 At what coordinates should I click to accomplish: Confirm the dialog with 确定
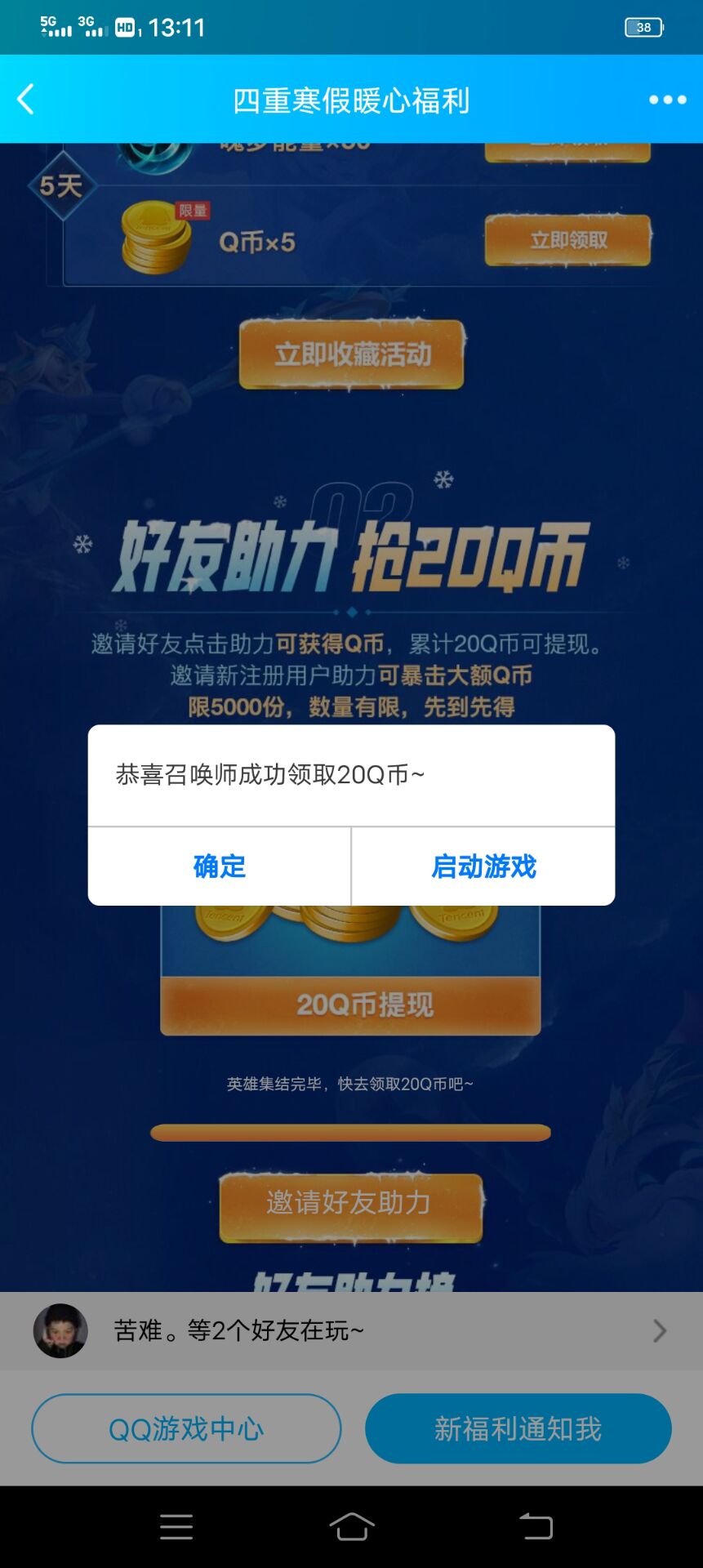point(219,866)
